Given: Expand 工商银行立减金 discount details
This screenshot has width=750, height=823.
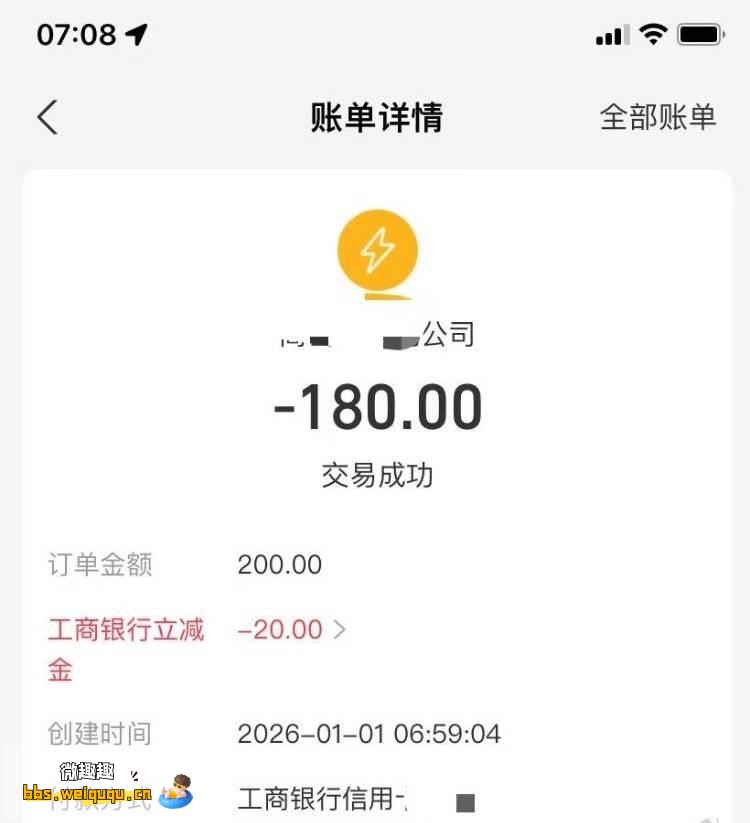Looking at the screenshot, I should tap(339, 630).
